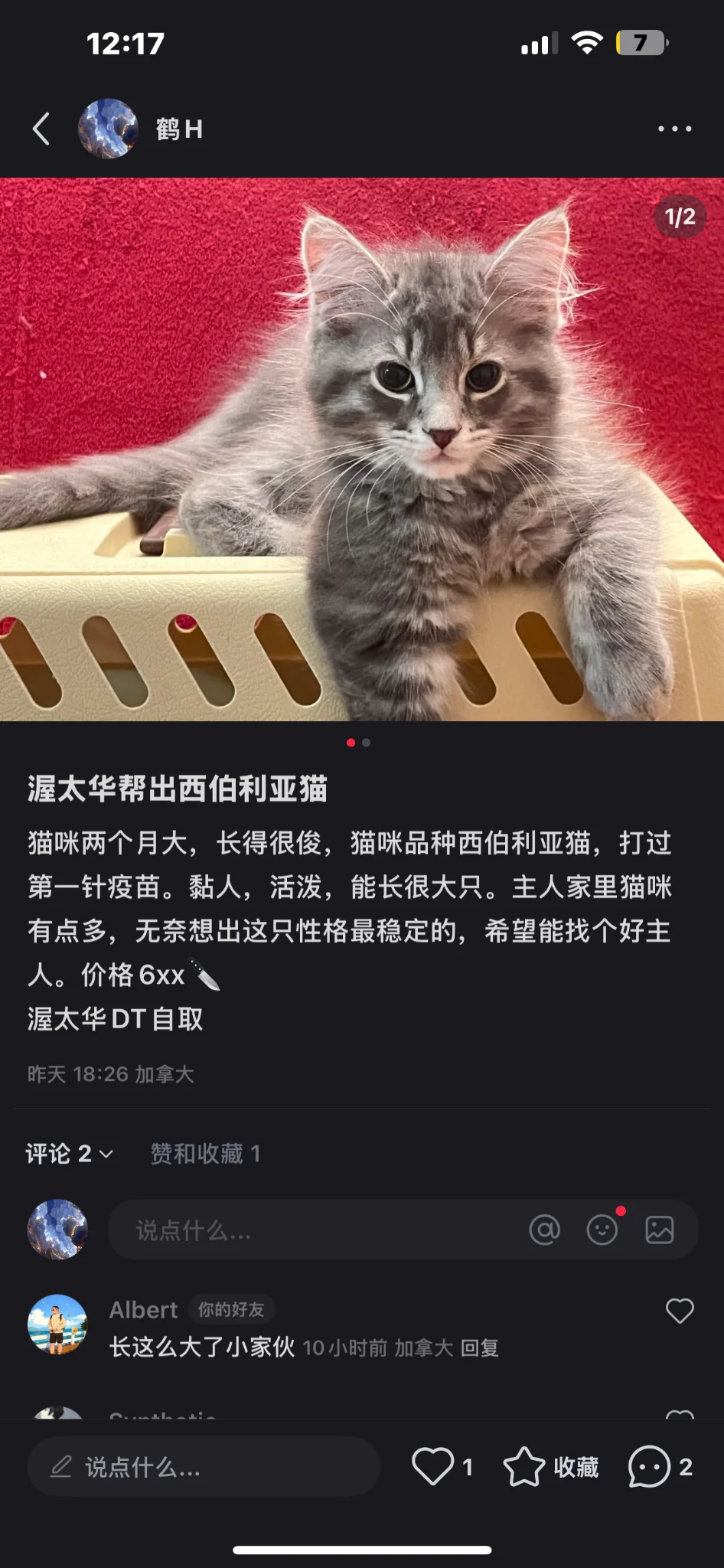
Task: Like this post with the heart
Action: (433, 1466)
